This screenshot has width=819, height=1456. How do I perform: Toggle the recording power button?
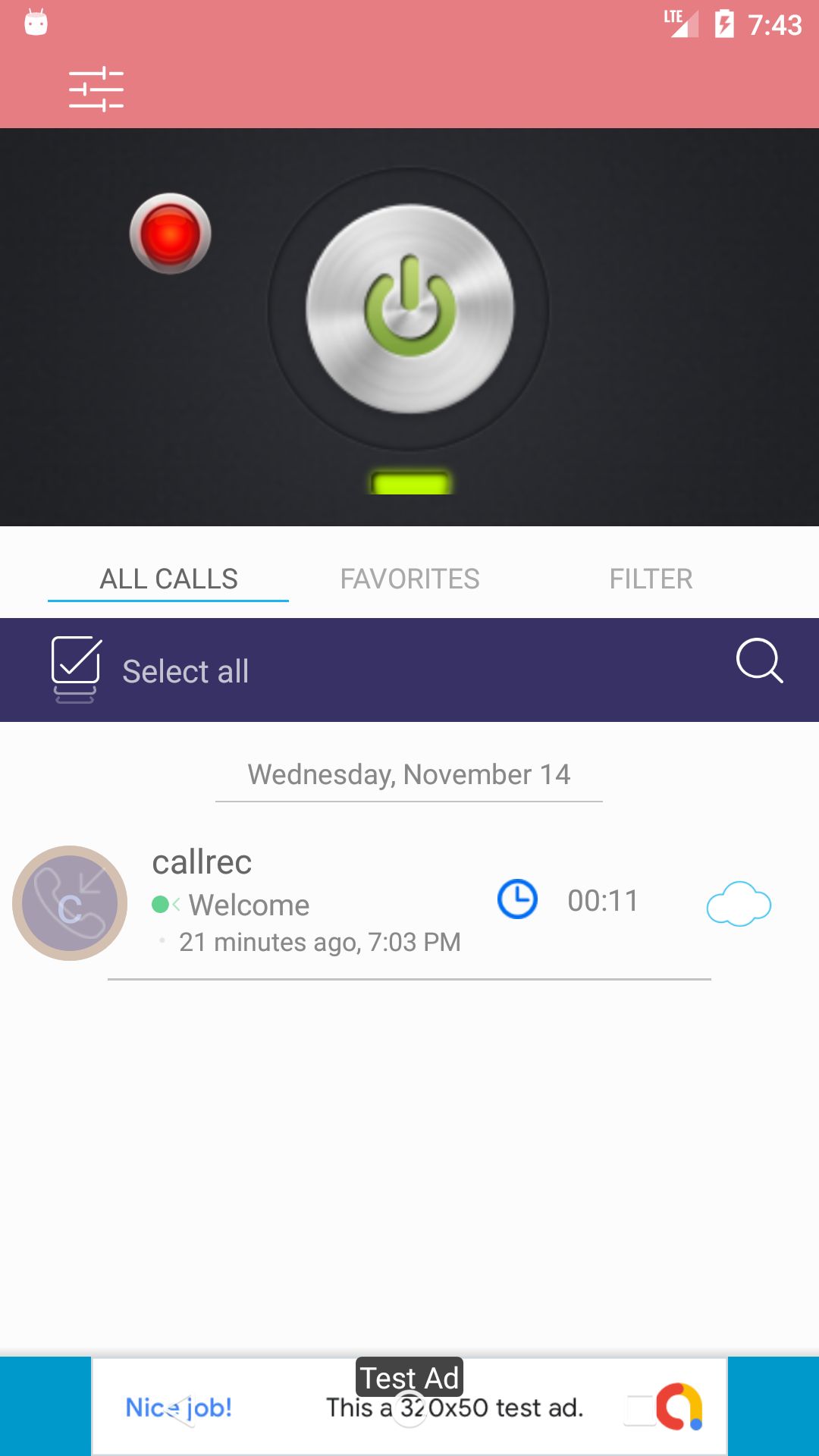pos(409,309)
